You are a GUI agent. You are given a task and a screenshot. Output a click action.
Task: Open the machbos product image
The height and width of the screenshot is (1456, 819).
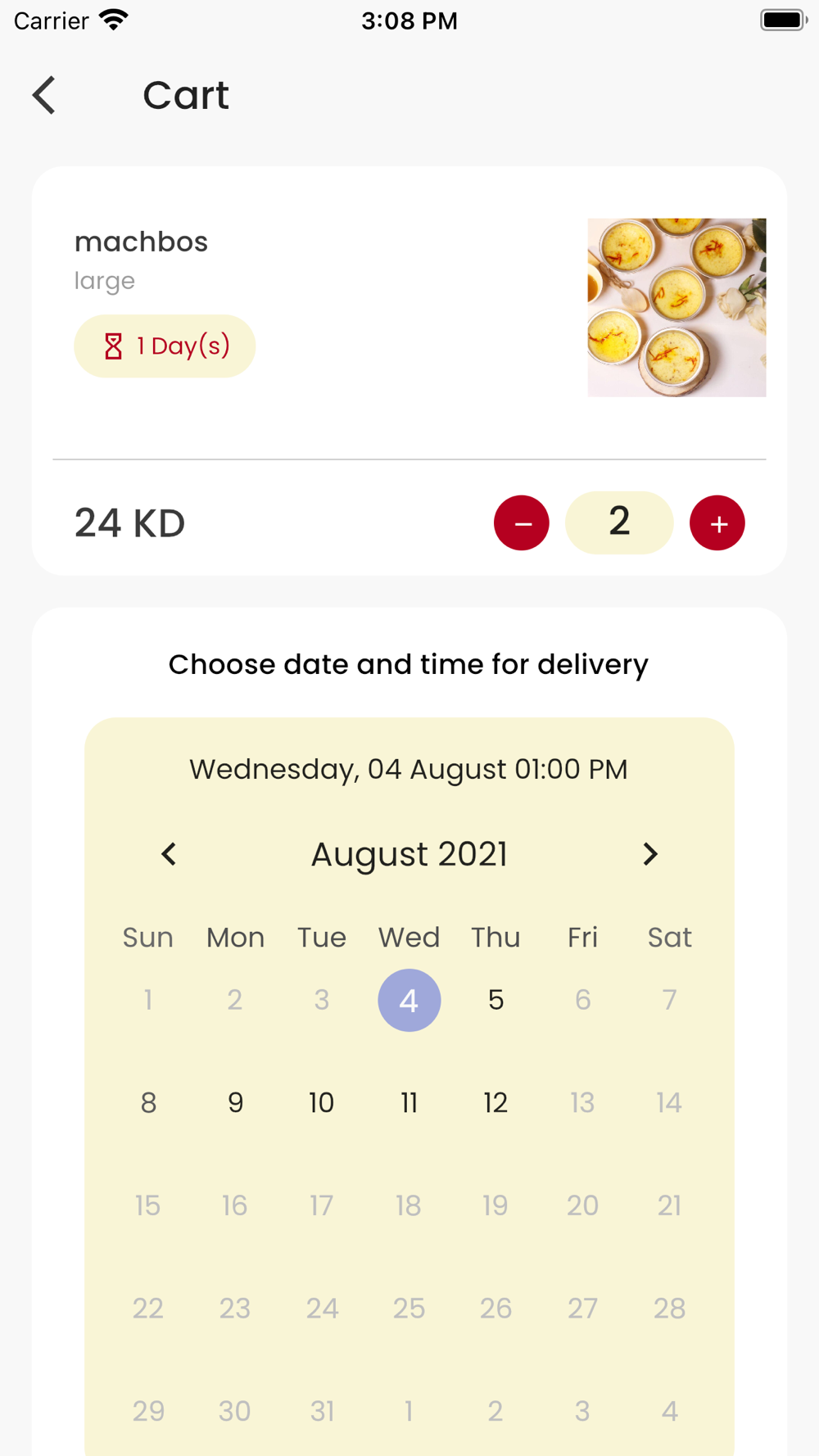[676, 308]
